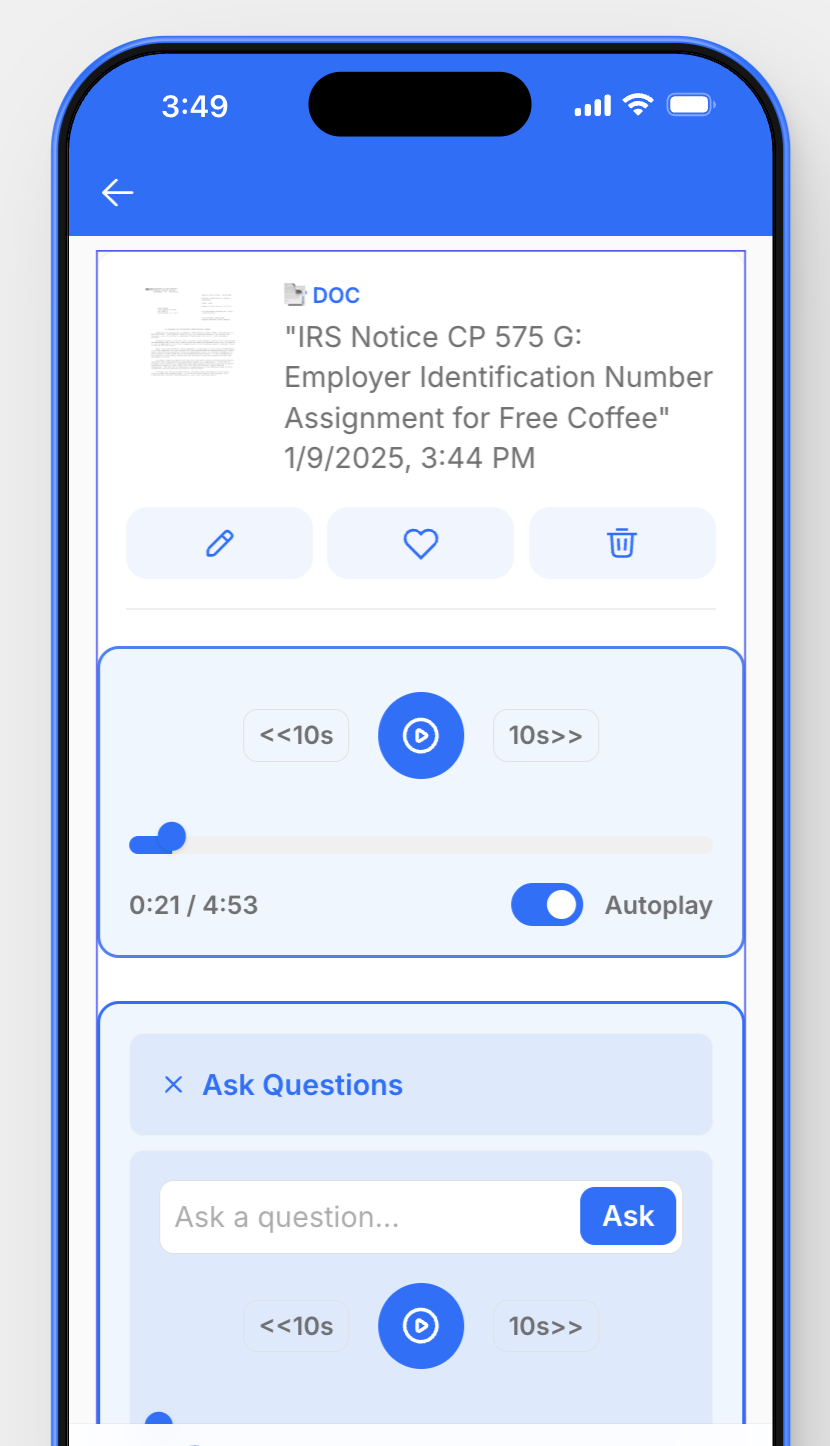Screen dimensions: 830x1446
Task: Rewind the answer audio 10 seconds
Action: (296, 1326)
